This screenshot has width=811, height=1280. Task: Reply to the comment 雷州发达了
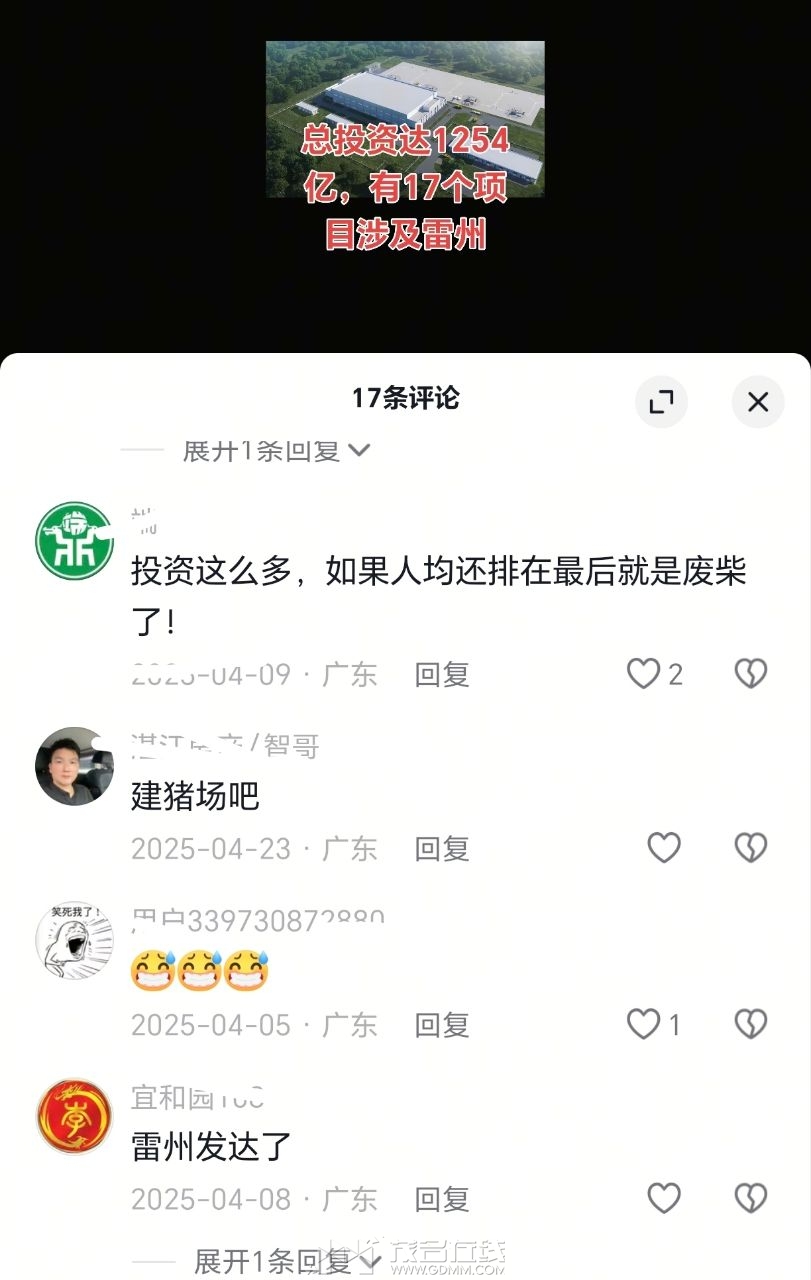442,1199
